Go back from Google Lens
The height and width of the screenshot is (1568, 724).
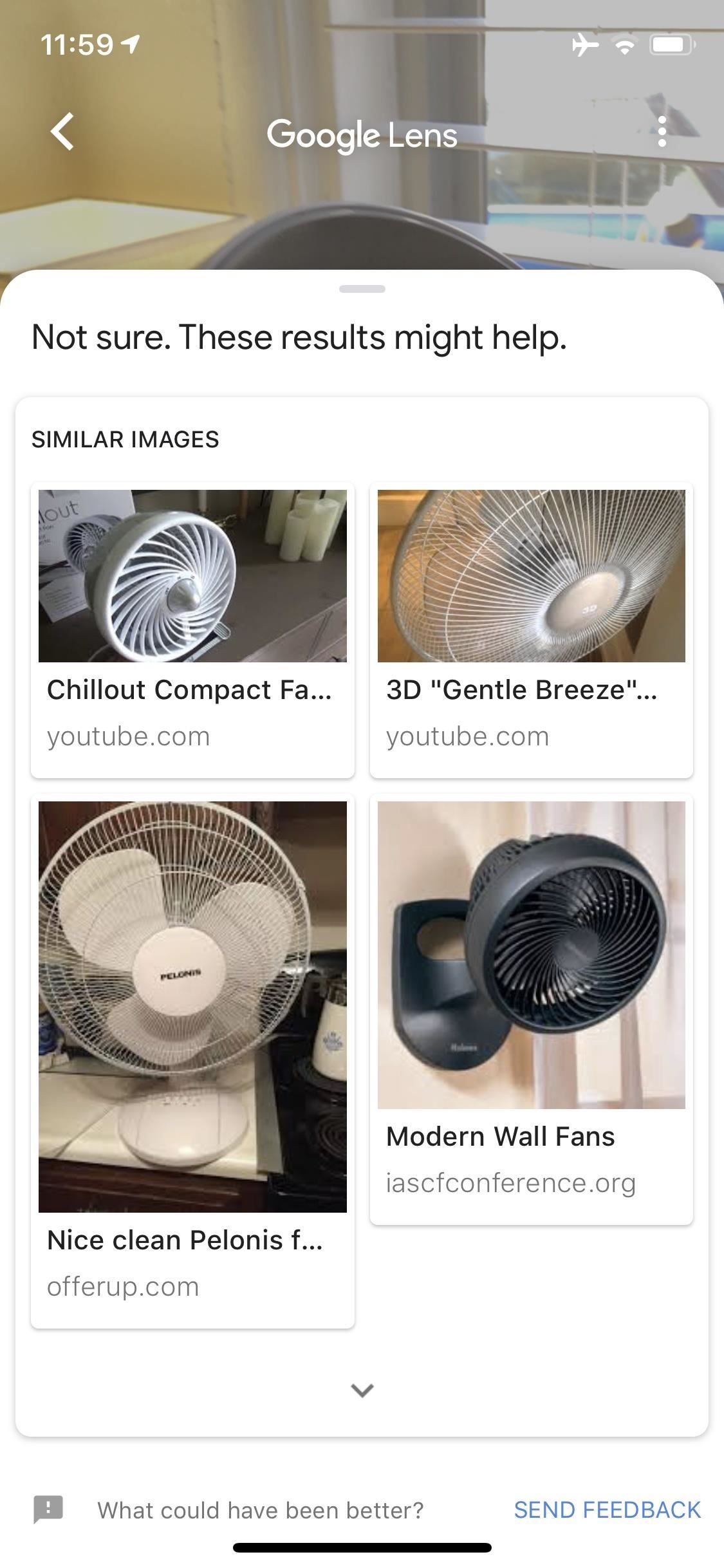click(62, 132)
